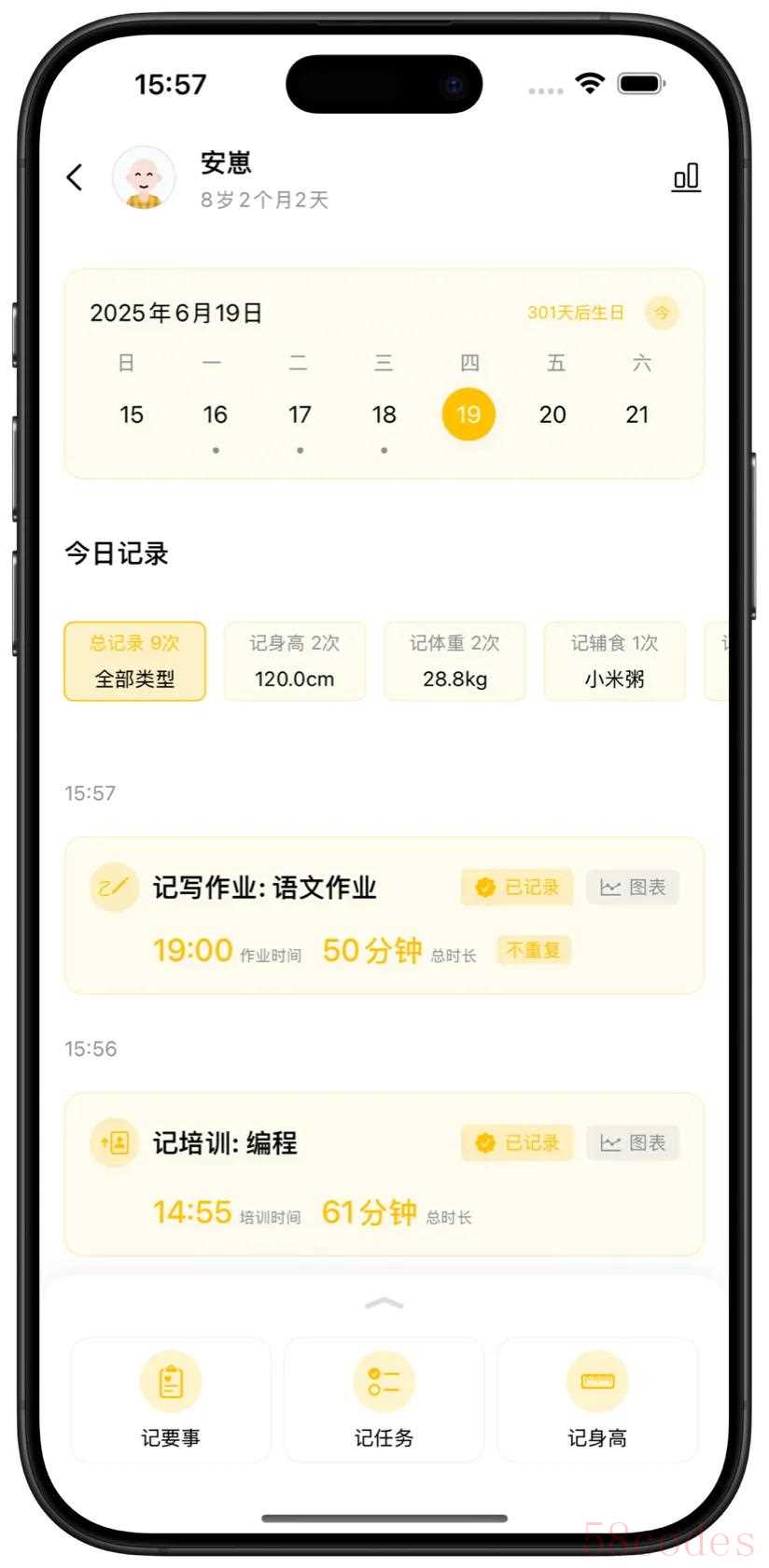Select date 18 in the calendar
This screenshot has height=1568, width=769.
pos(384,414)
